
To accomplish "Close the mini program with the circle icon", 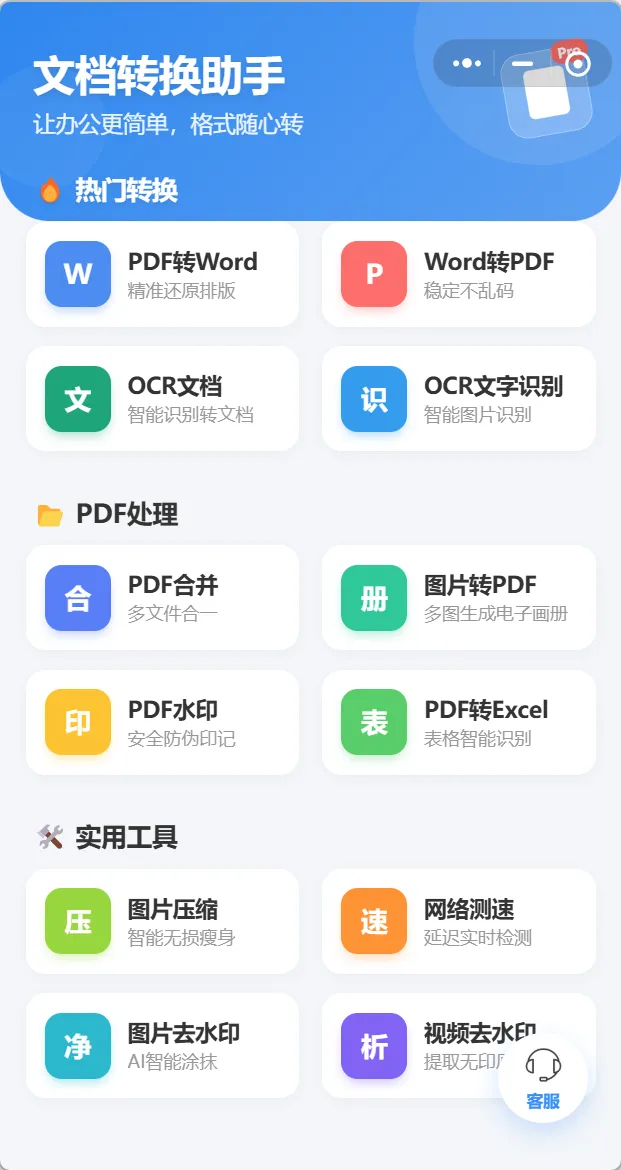I will click(577, 64).
